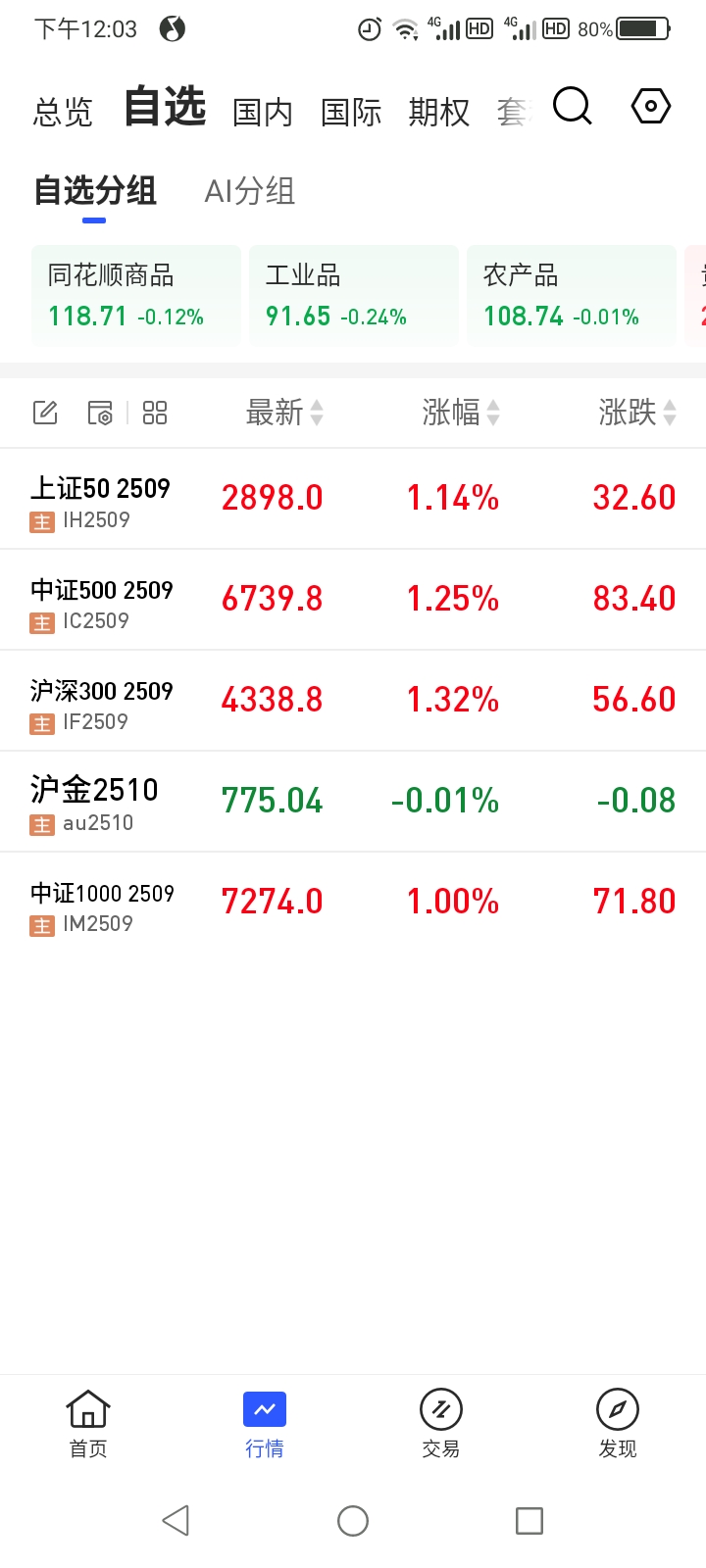The width and height of the screenshot is (706, 1568).
Task: Switch to grid view layout icon
Action: tap(155, 413)
